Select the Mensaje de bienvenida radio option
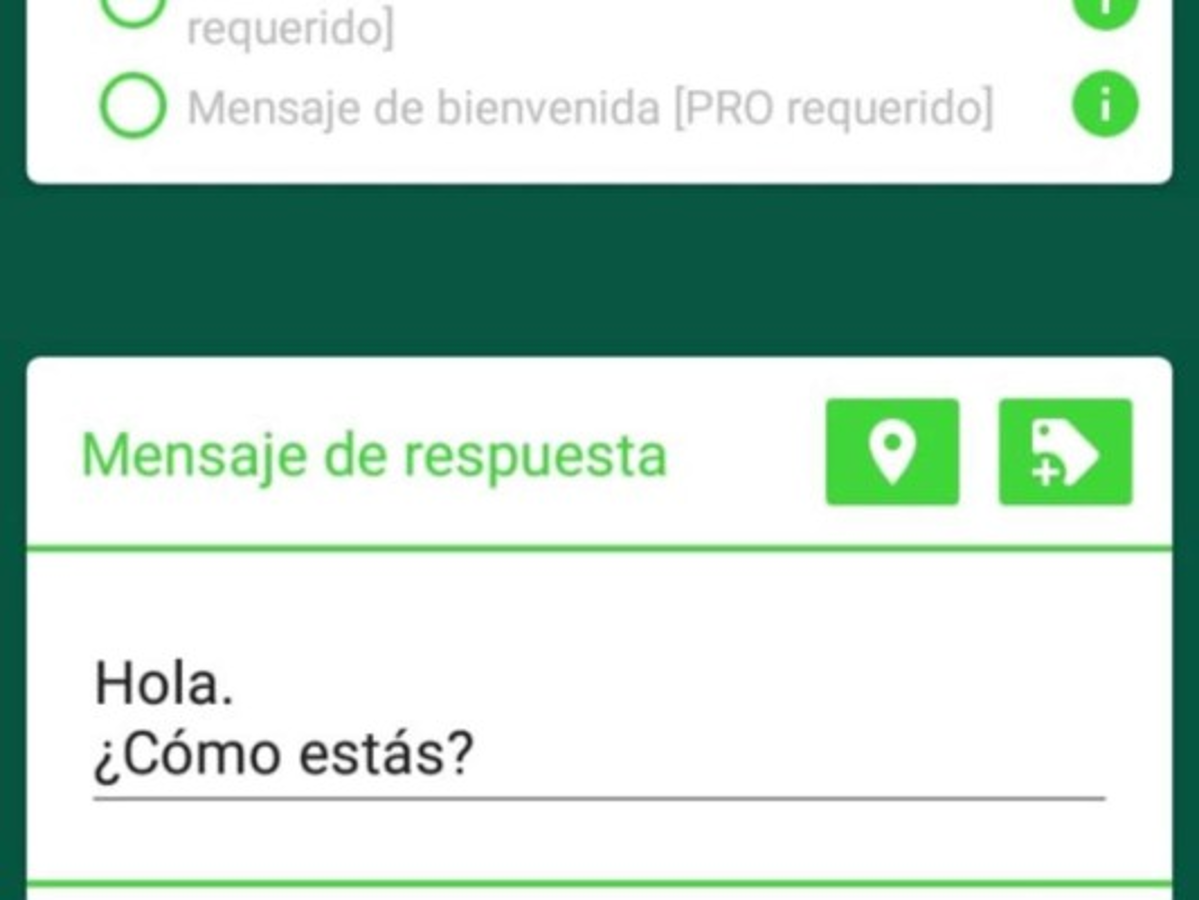Screen dimensions: 1199x900 132,106
